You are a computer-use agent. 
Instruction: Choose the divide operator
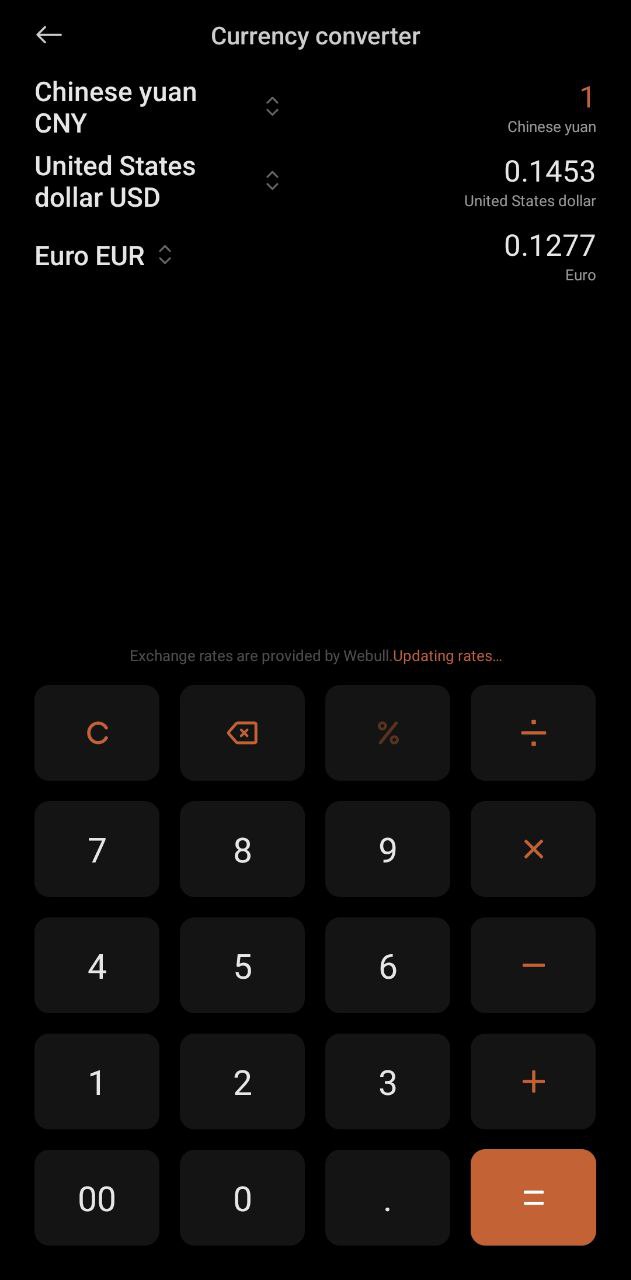click(533, 733)
